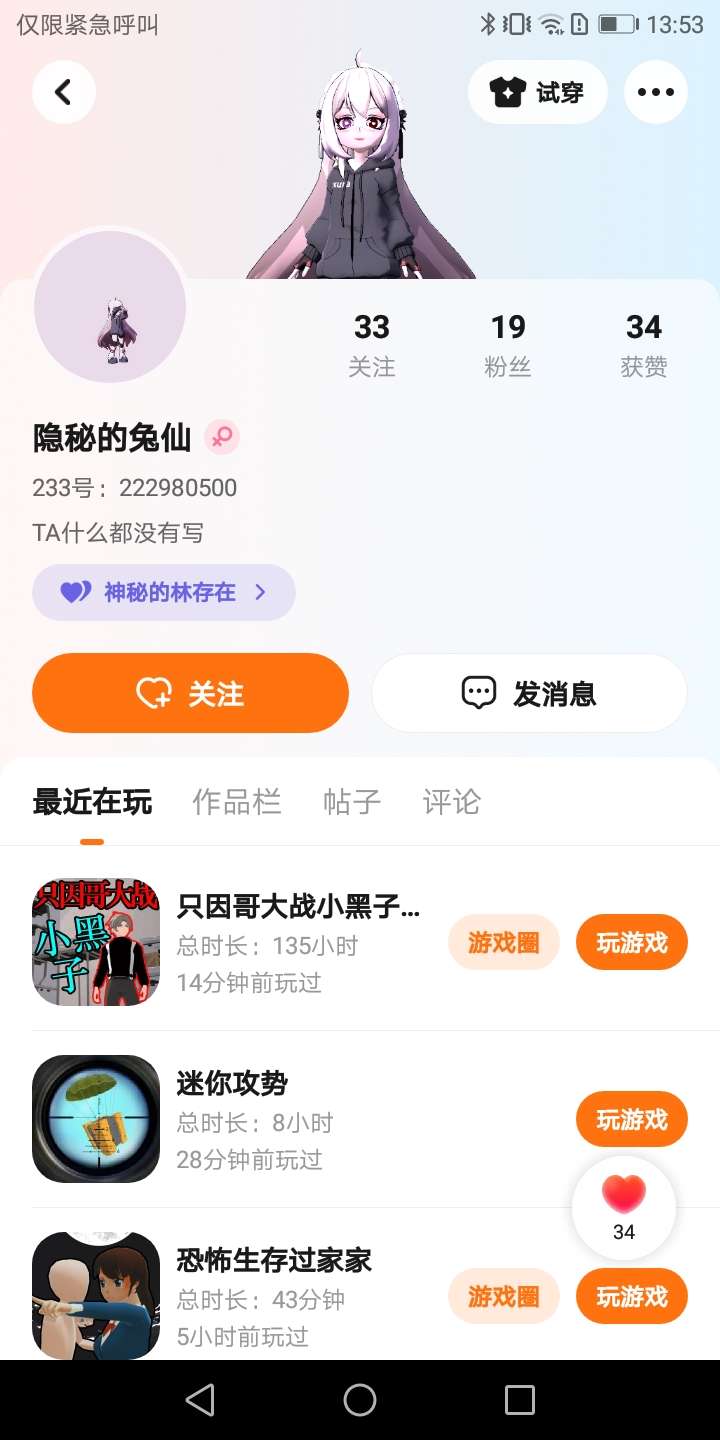The height and width of the screenshot is (1440, 720).
Task: Open the three-dot overflow menu
Action: tap(655, 93)
